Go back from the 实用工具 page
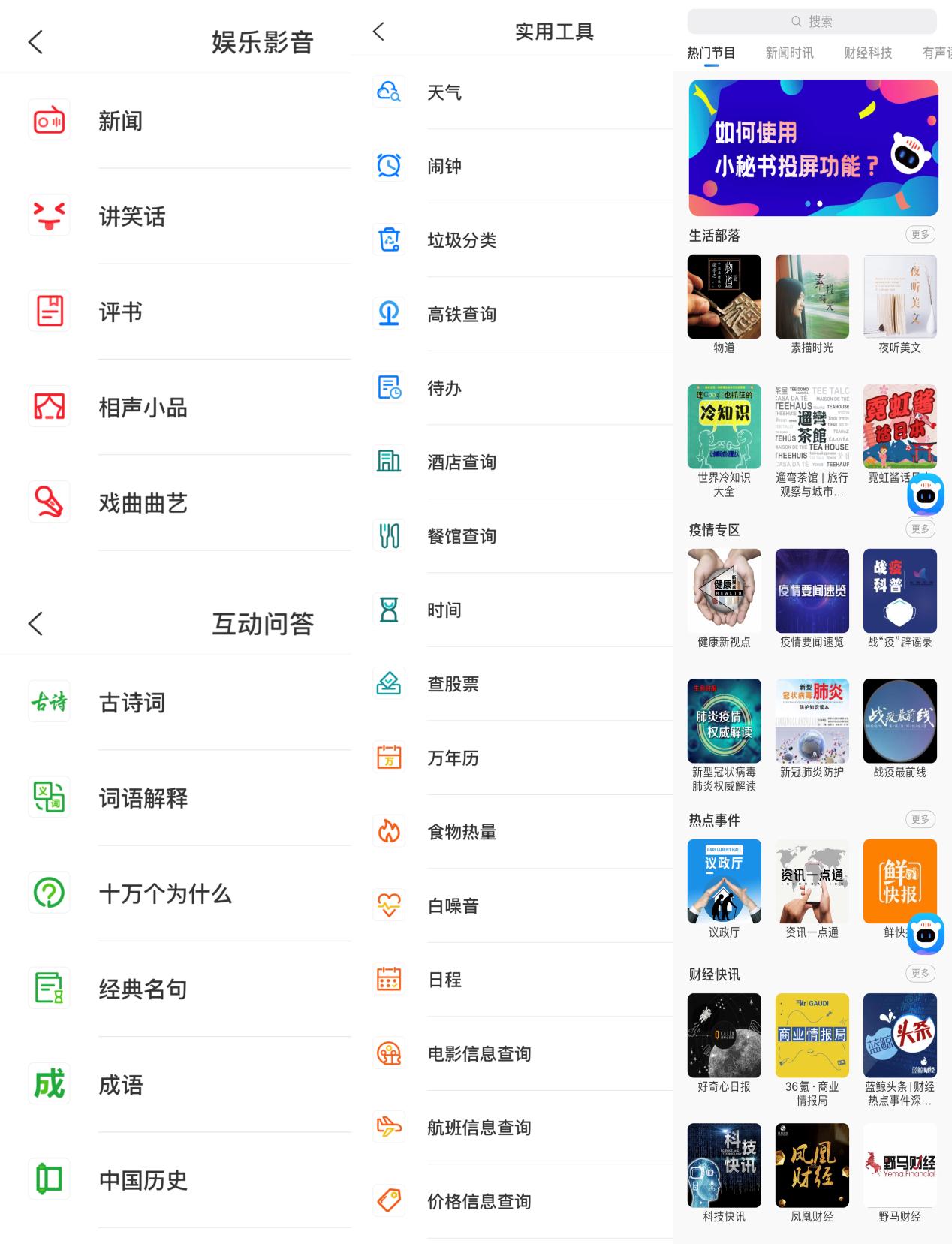 (x=378, y=32)
